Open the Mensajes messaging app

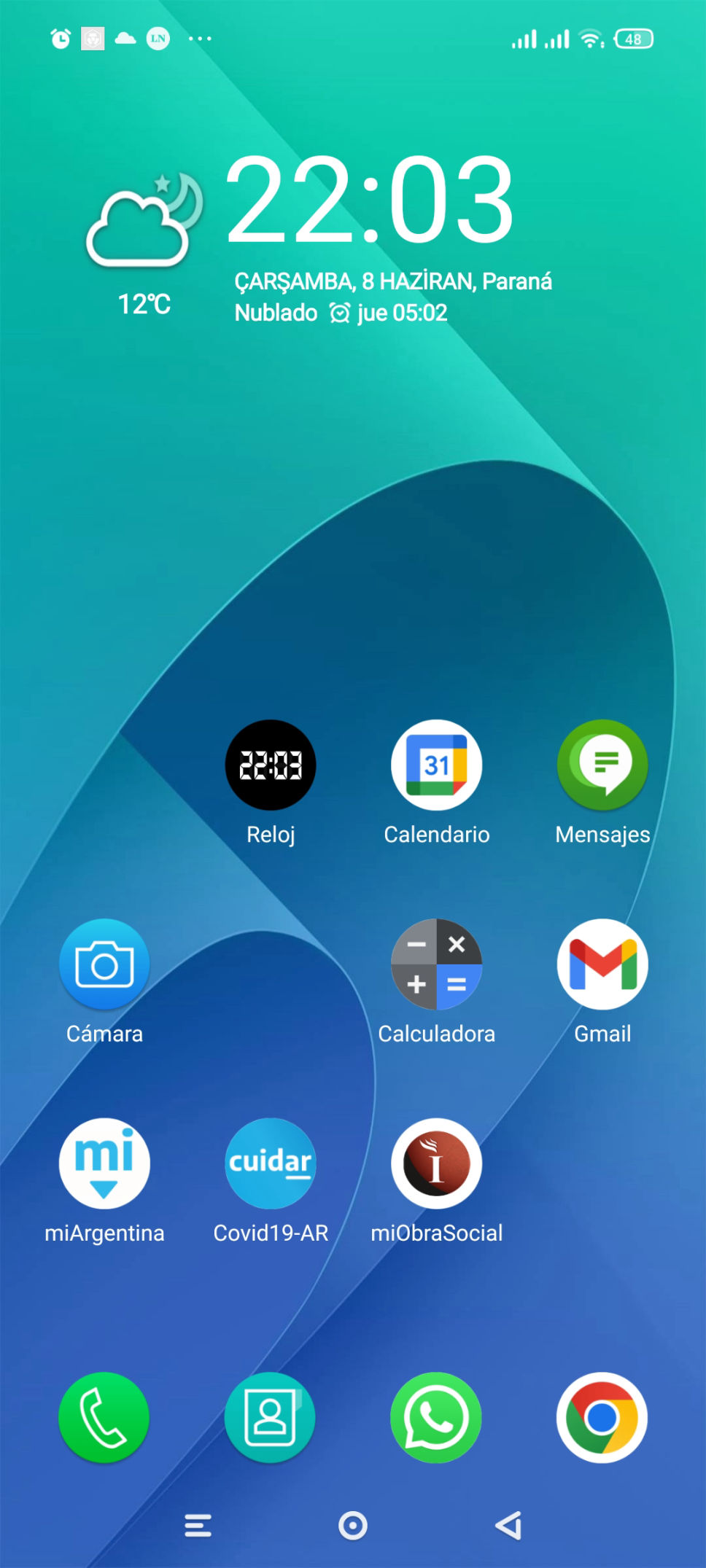[x=602, y=765]
